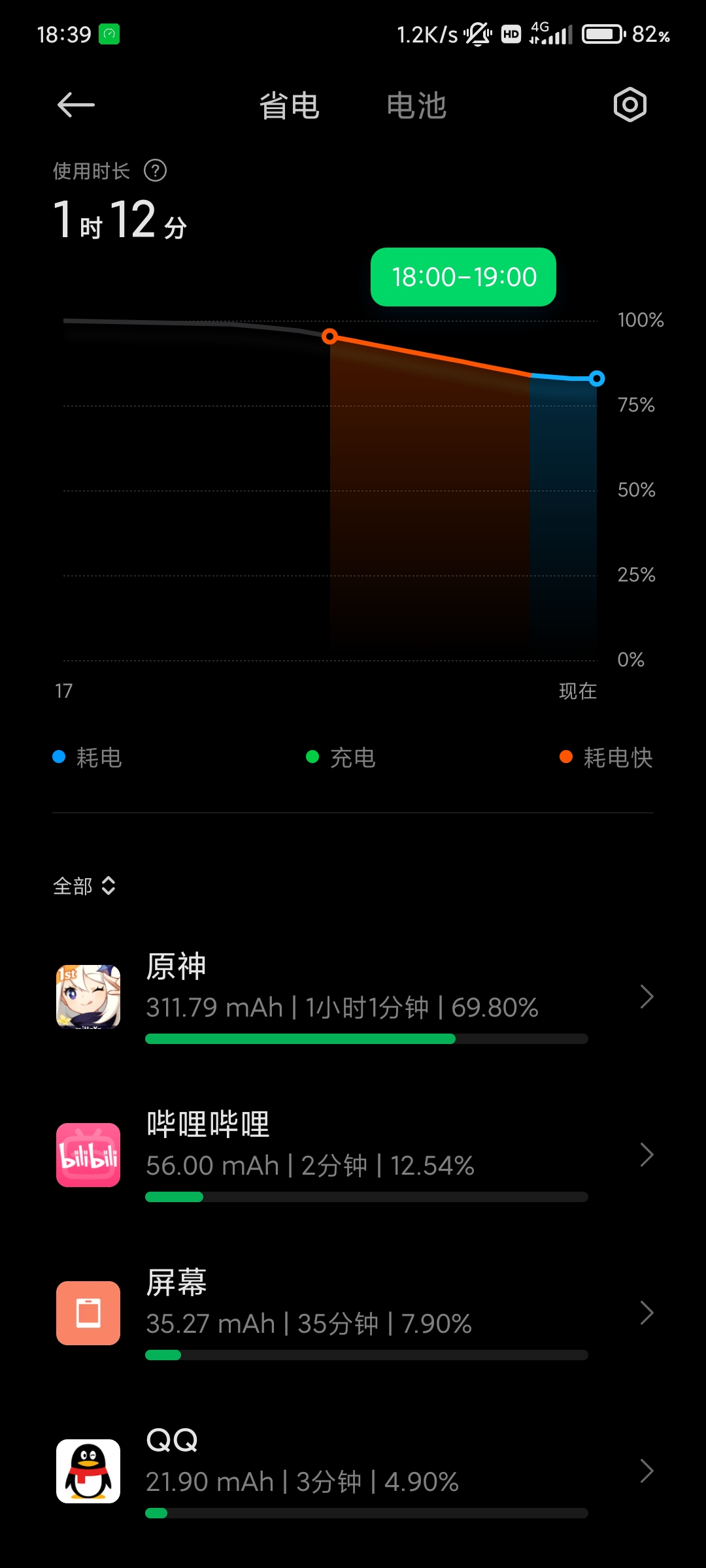Switch to the 电池 tab
This screenshot has height=1568, width=706.
416,106
